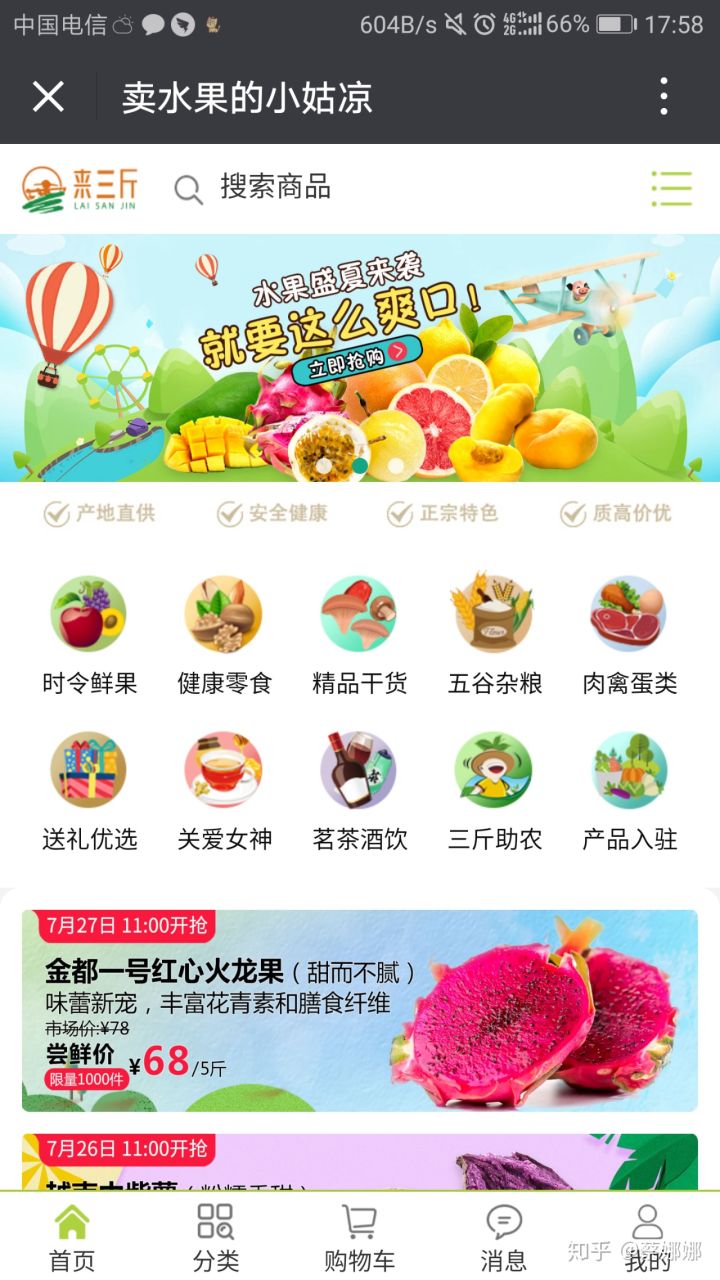Open the green list menu icon

coord(671,188)
